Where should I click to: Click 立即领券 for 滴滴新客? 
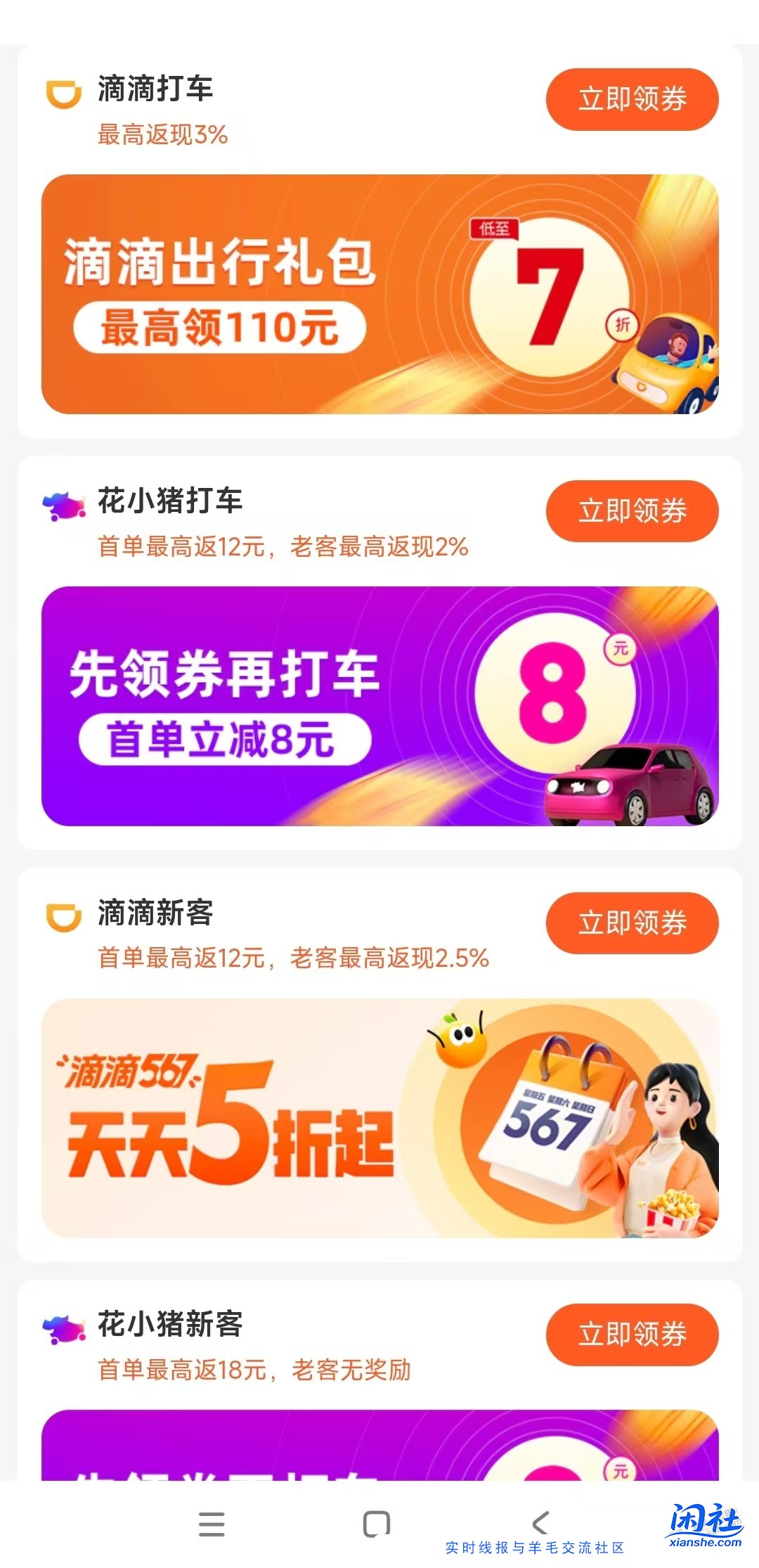631,924
